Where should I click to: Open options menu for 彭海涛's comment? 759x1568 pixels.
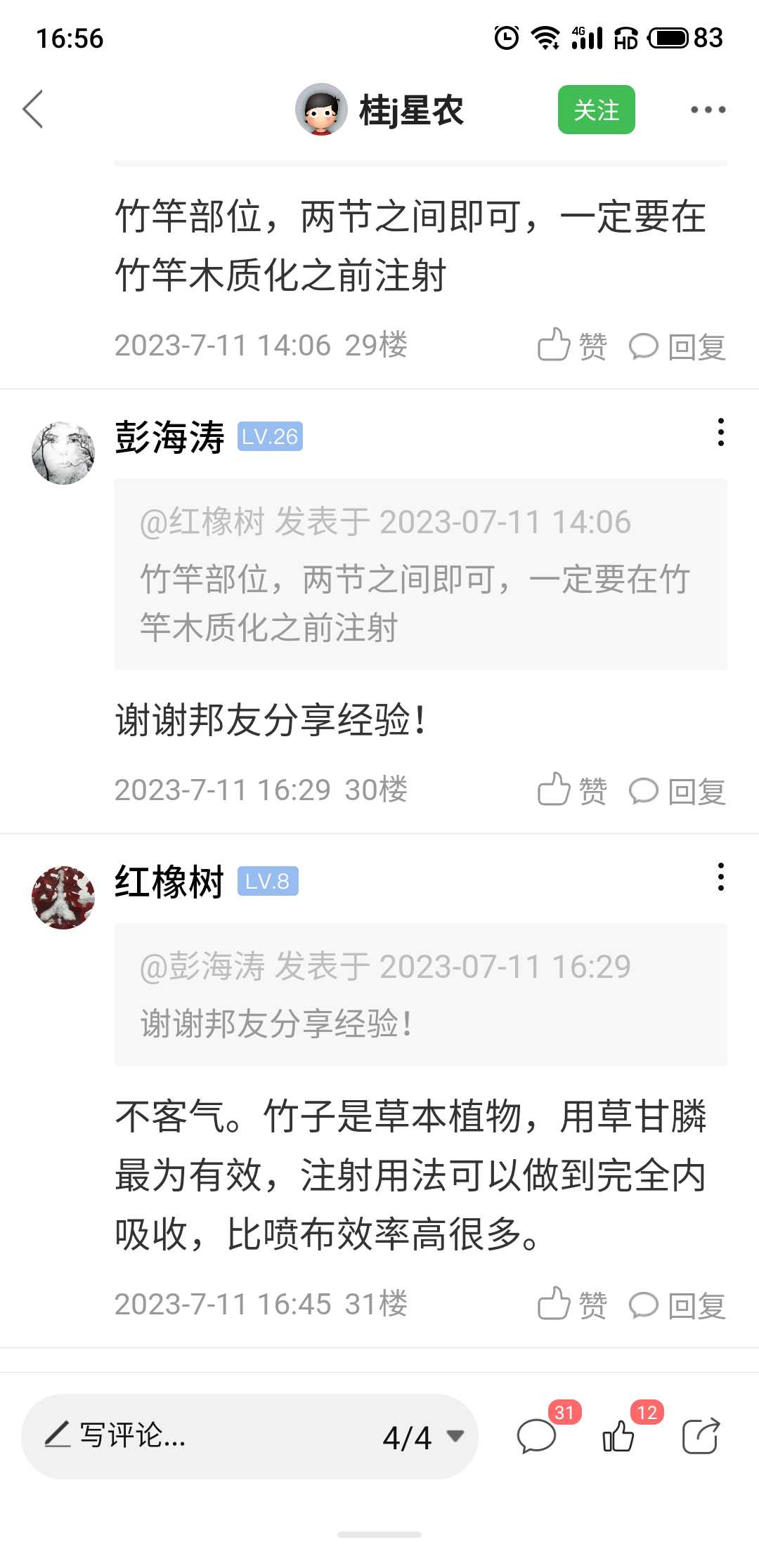tap(720, 432)
